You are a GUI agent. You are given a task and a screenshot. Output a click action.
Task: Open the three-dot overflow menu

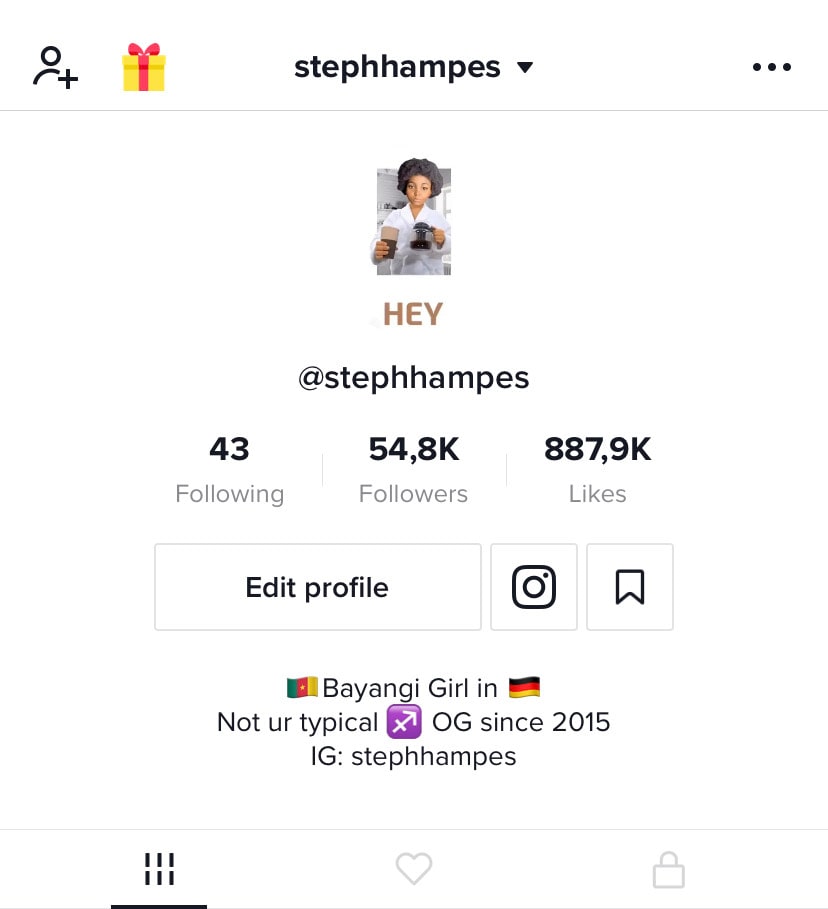(771, 67)
